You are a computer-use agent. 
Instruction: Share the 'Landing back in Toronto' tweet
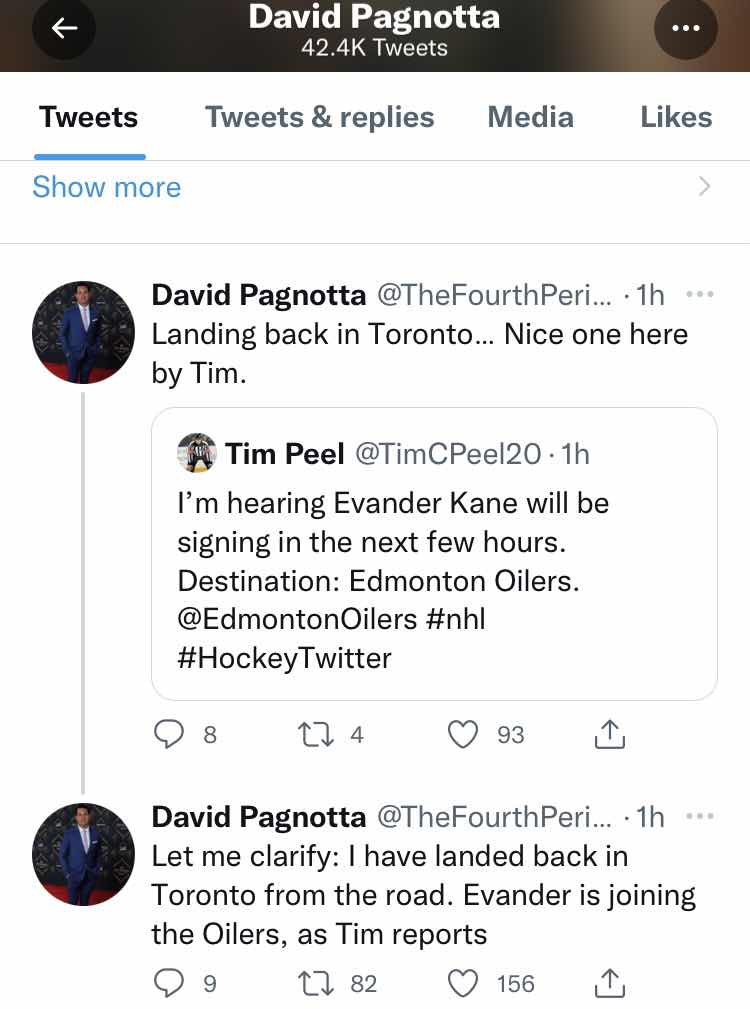pos(610,735)
